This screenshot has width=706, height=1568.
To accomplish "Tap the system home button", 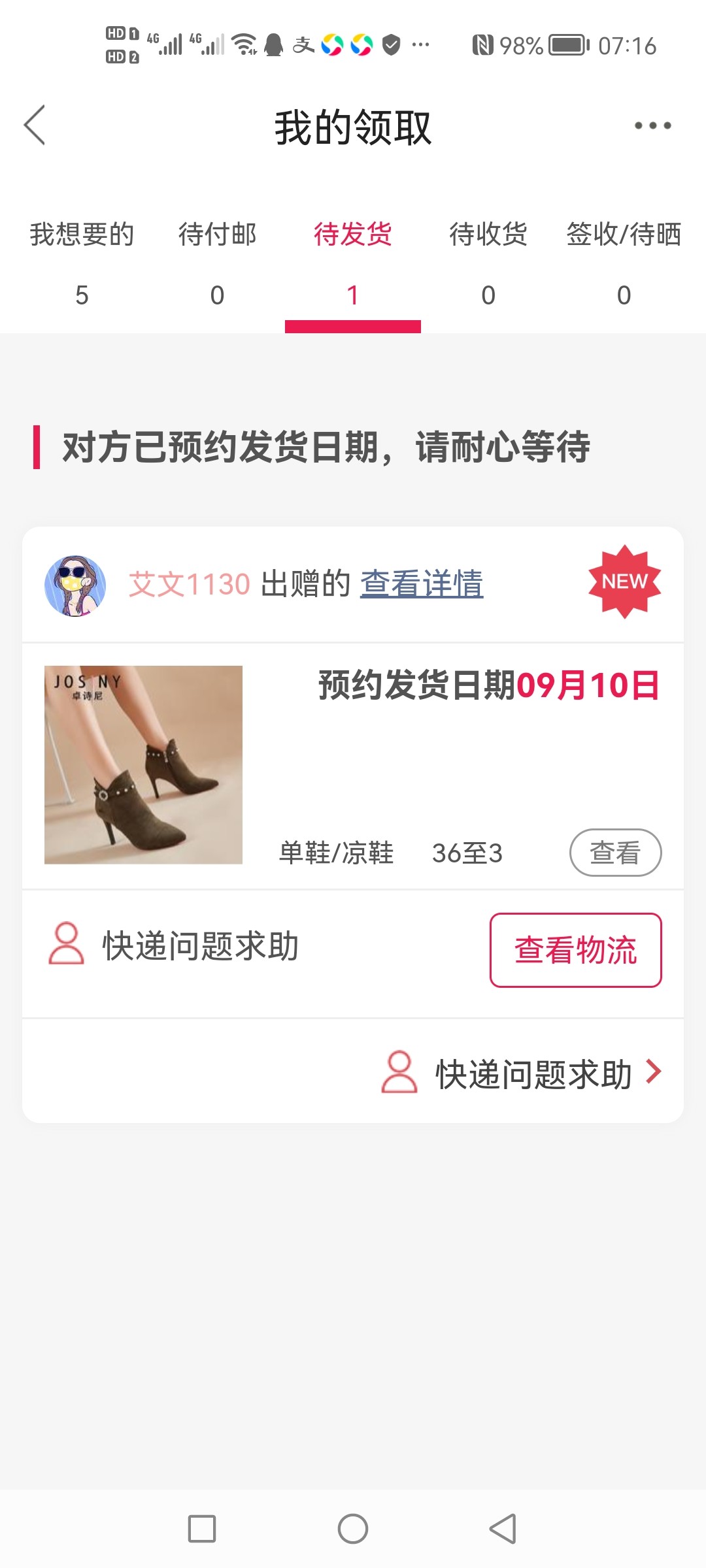I will [x=353, y=1529].
